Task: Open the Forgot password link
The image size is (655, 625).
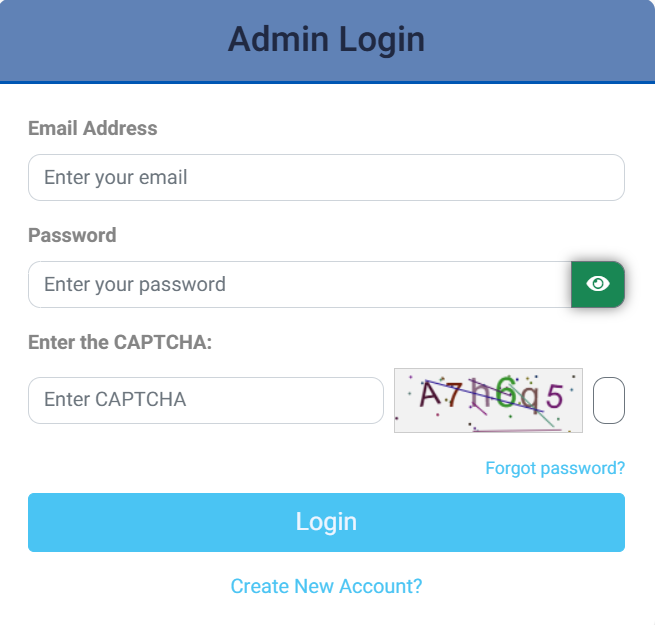Action: coord(555,468)
